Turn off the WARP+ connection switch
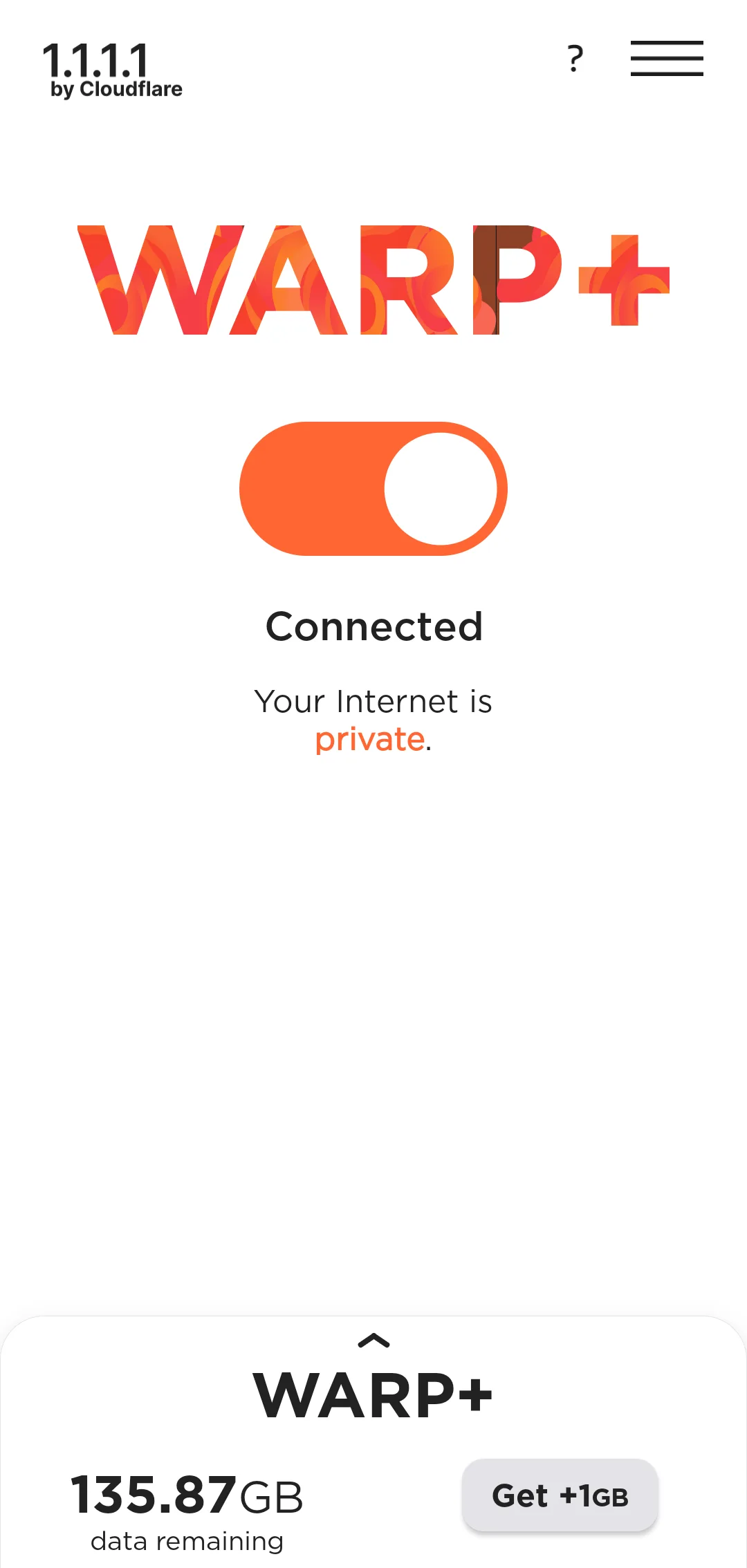 click(x=373, y=489)
